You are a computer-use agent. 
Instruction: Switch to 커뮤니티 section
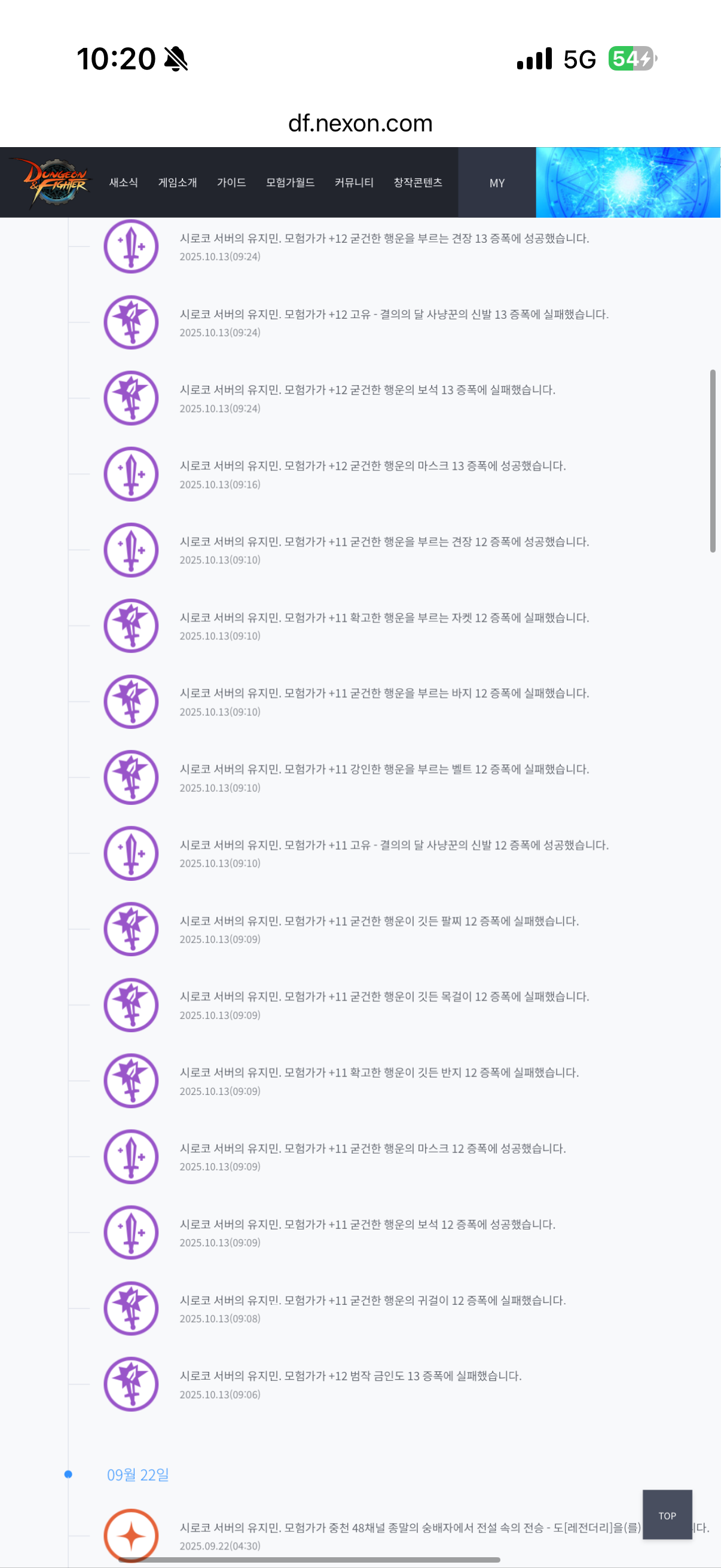coord(354,182)
